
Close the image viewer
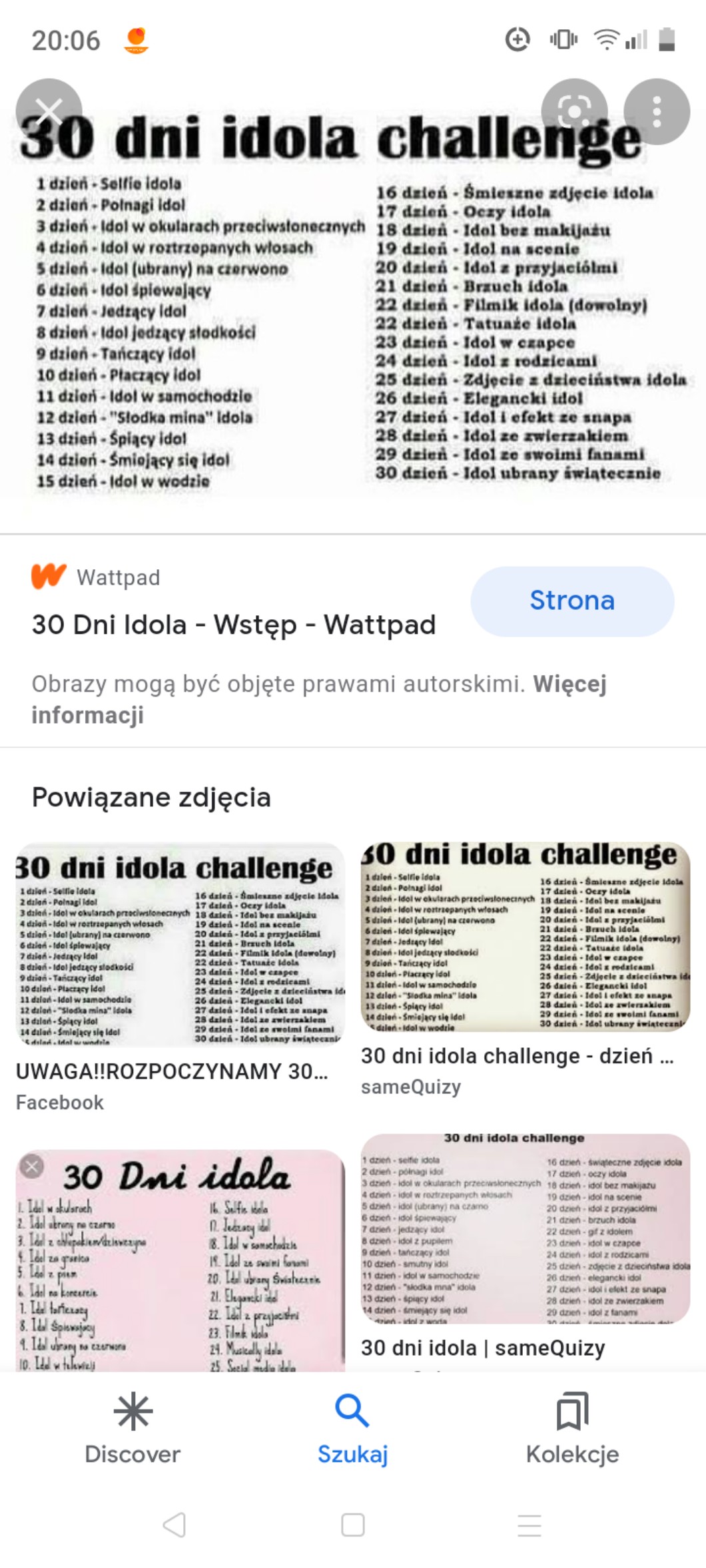click(49, 112)
